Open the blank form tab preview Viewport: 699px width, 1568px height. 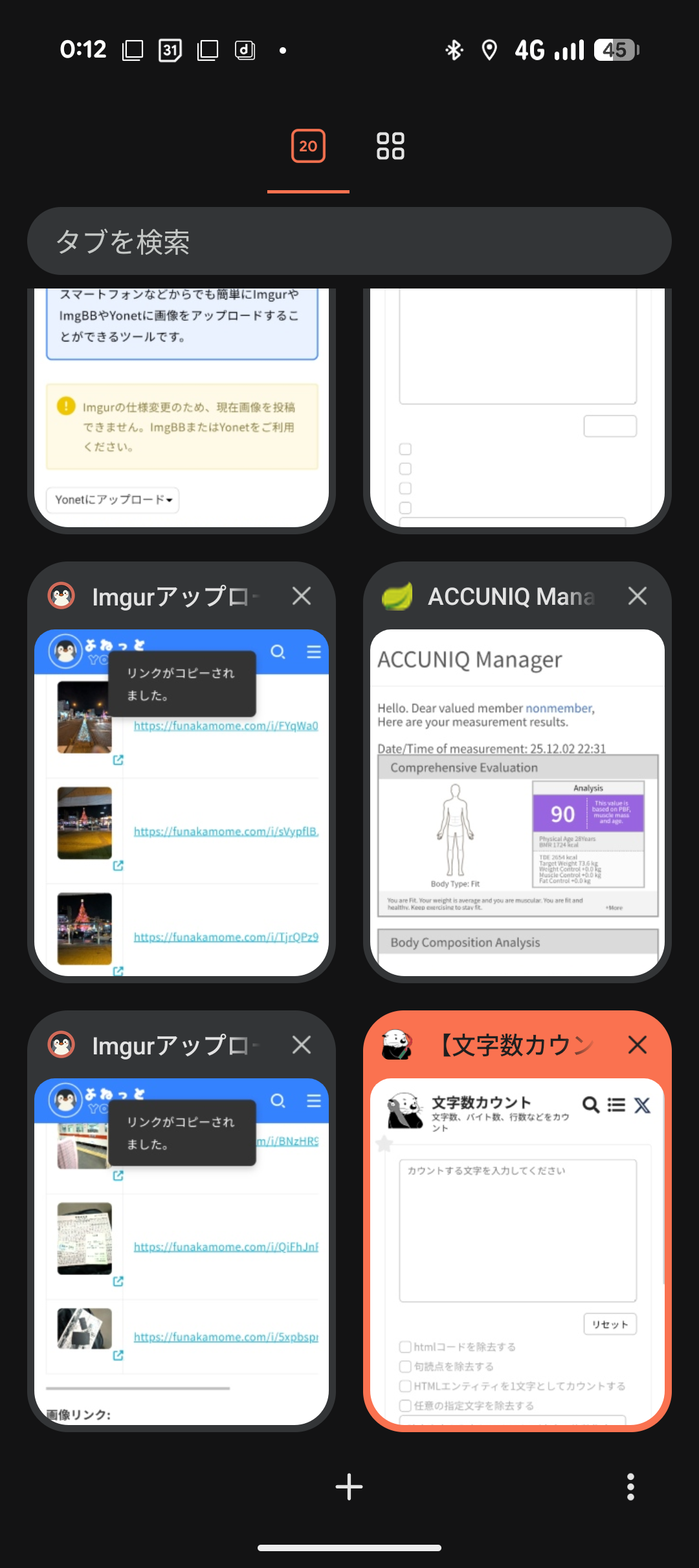coord(516,408)
